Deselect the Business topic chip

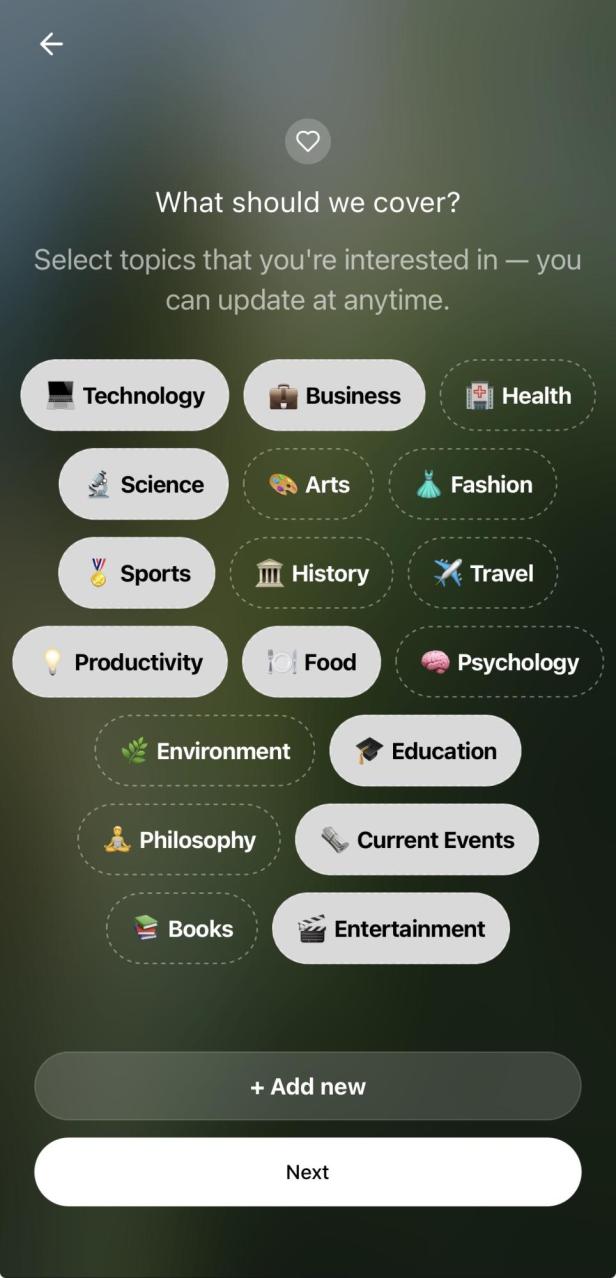[x=334, y=396]
